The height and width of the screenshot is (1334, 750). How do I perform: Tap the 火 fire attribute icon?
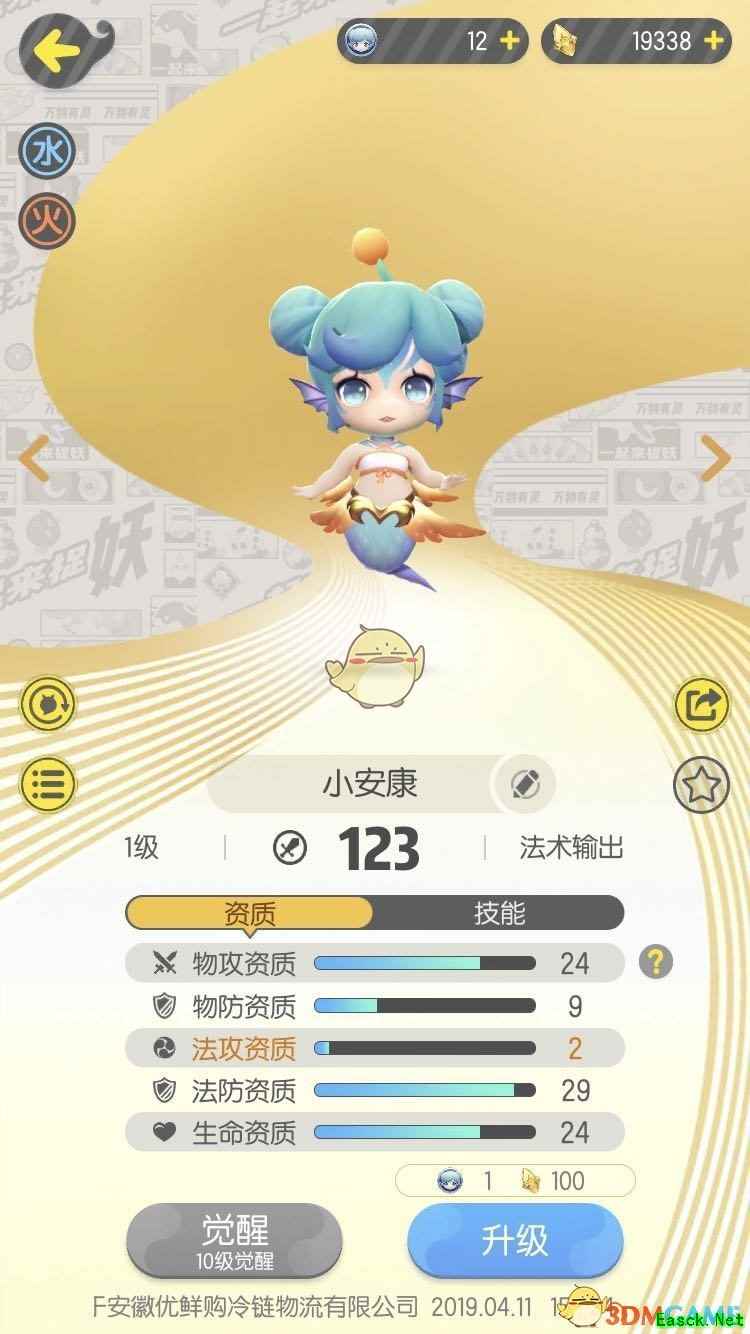click(x=46, y=220)
